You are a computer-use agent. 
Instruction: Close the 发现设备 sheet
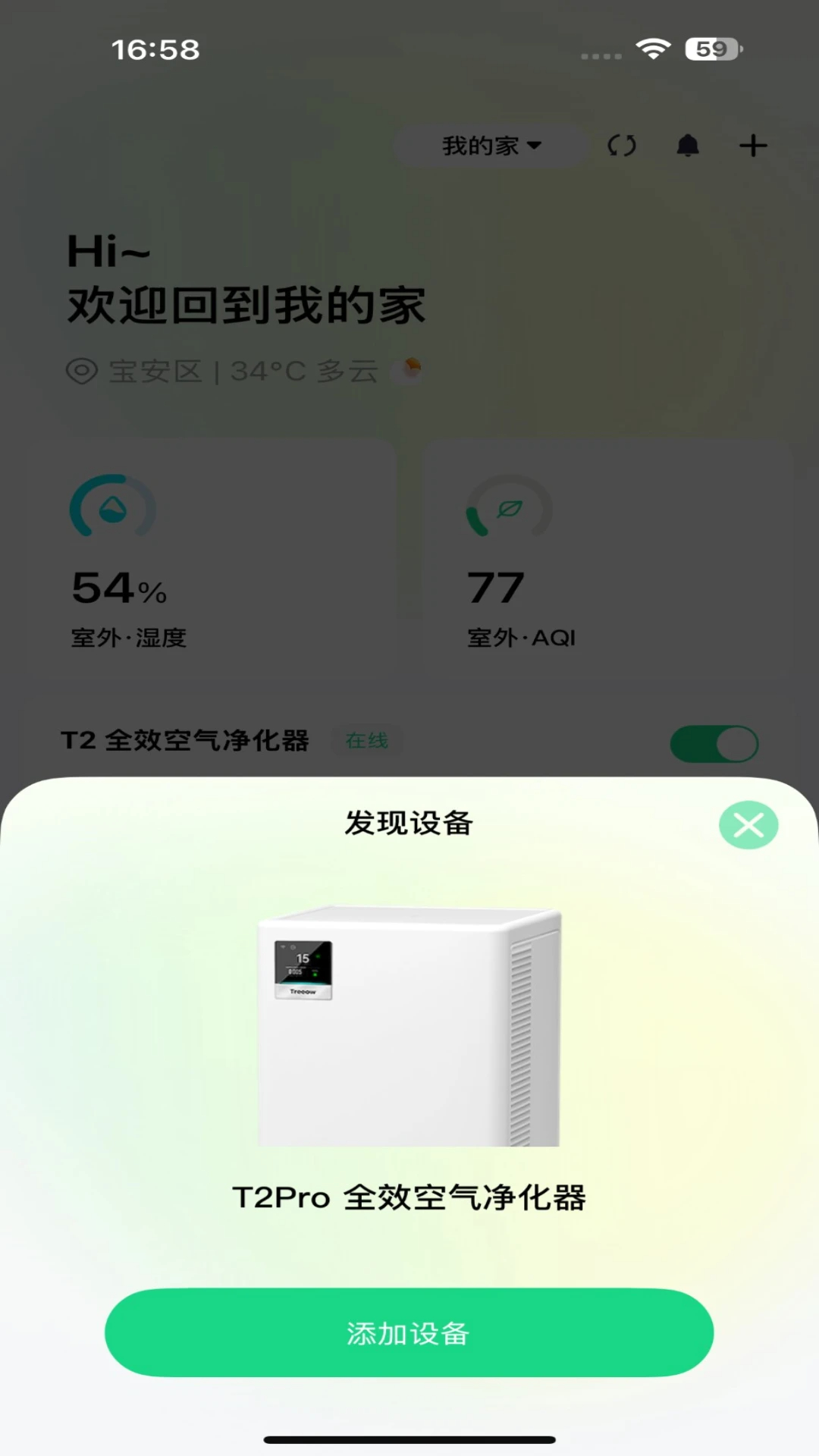click(x=748, y=825)
